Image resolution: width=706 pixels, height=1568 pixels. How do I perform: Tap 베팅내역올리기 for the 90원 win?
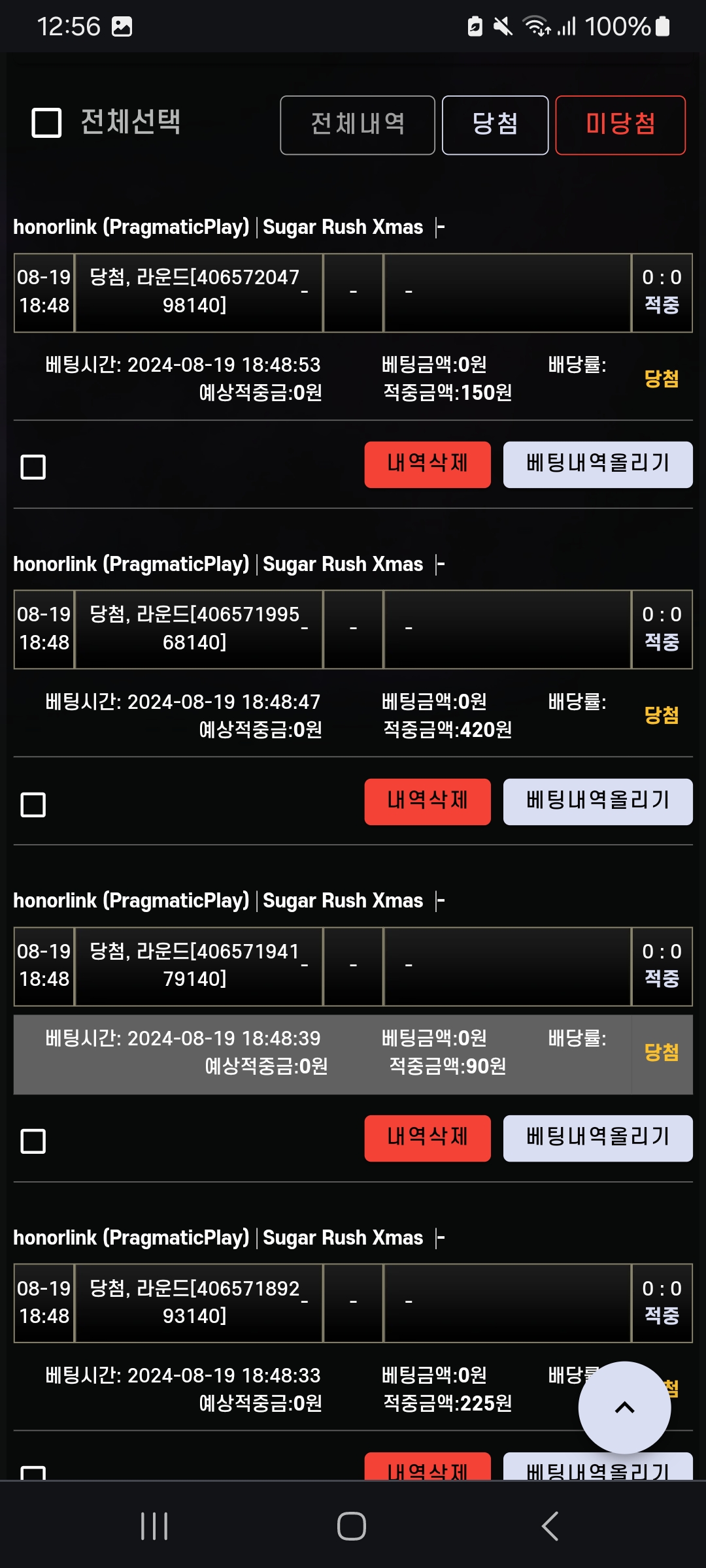click(x=597, y=1138)
